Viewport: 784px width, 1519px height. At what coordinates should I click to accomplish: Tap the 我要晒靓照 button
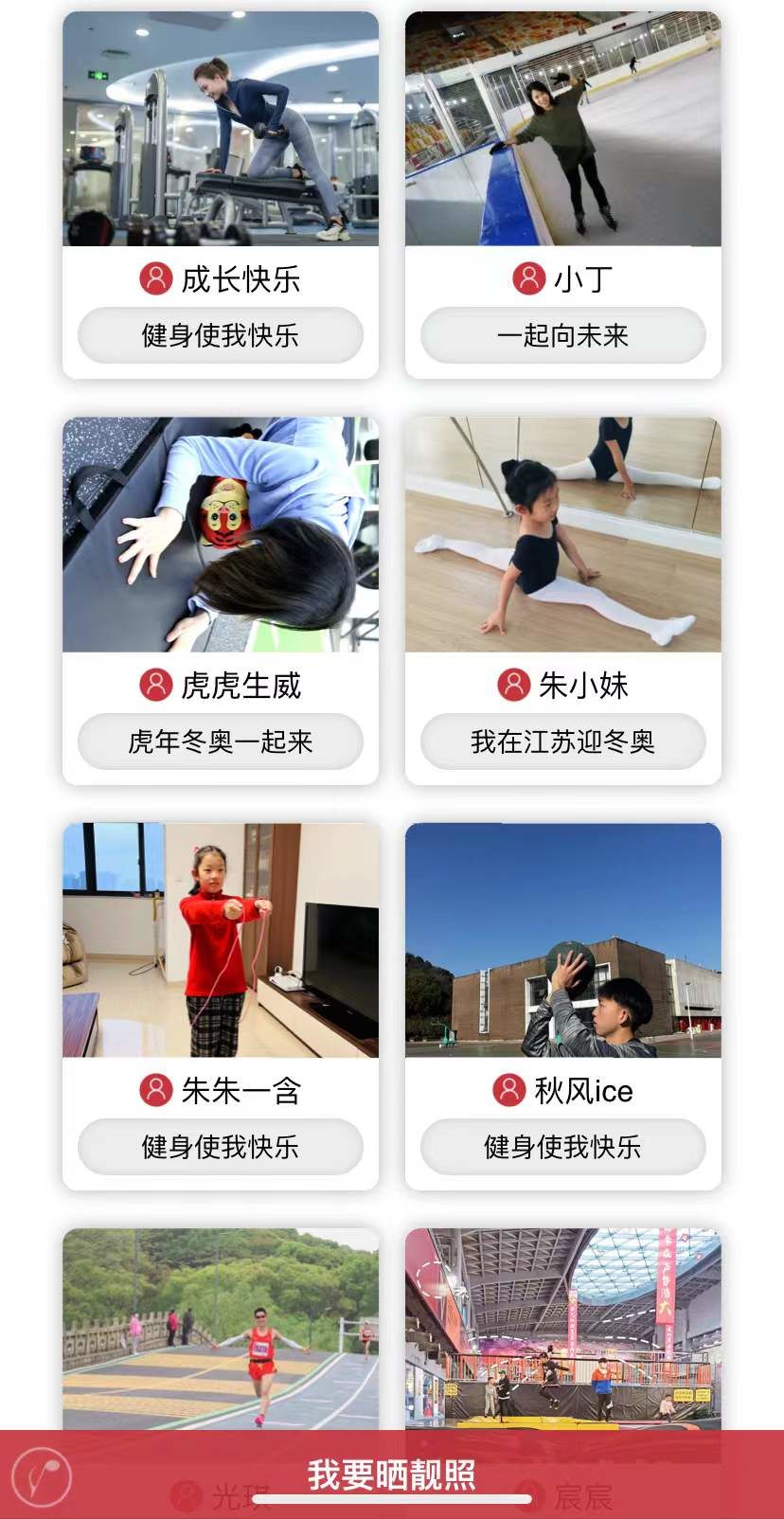click(392, 1474)
